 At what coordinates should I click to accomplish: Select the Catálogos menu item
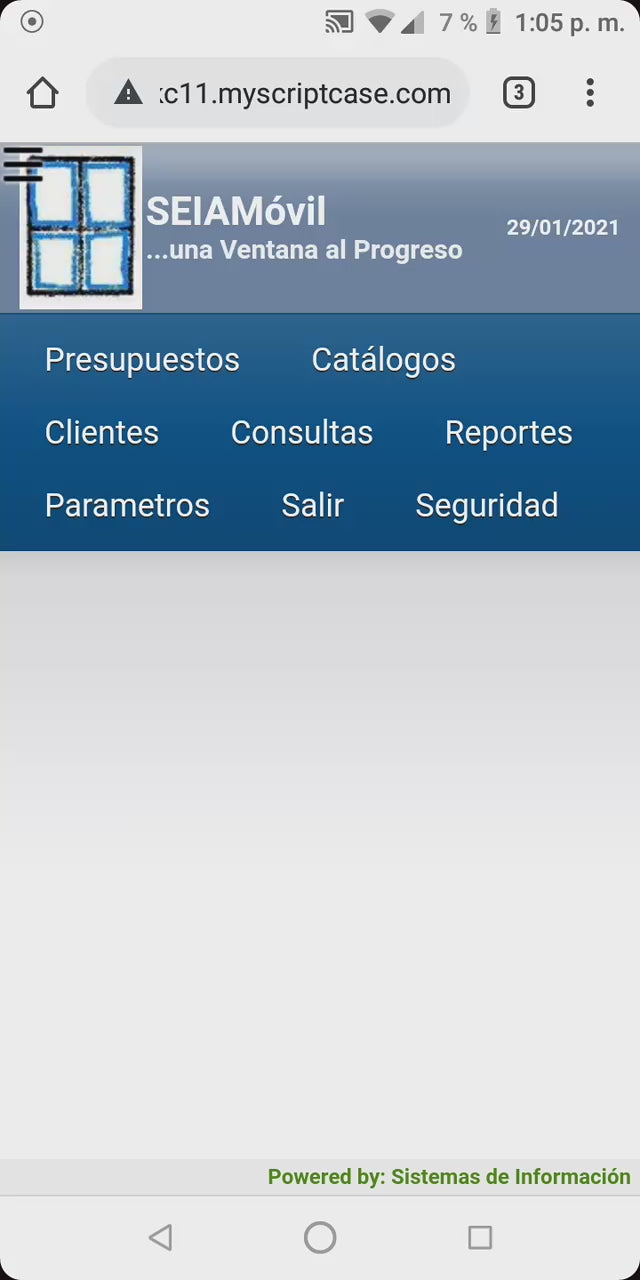(x=383, y=360)
